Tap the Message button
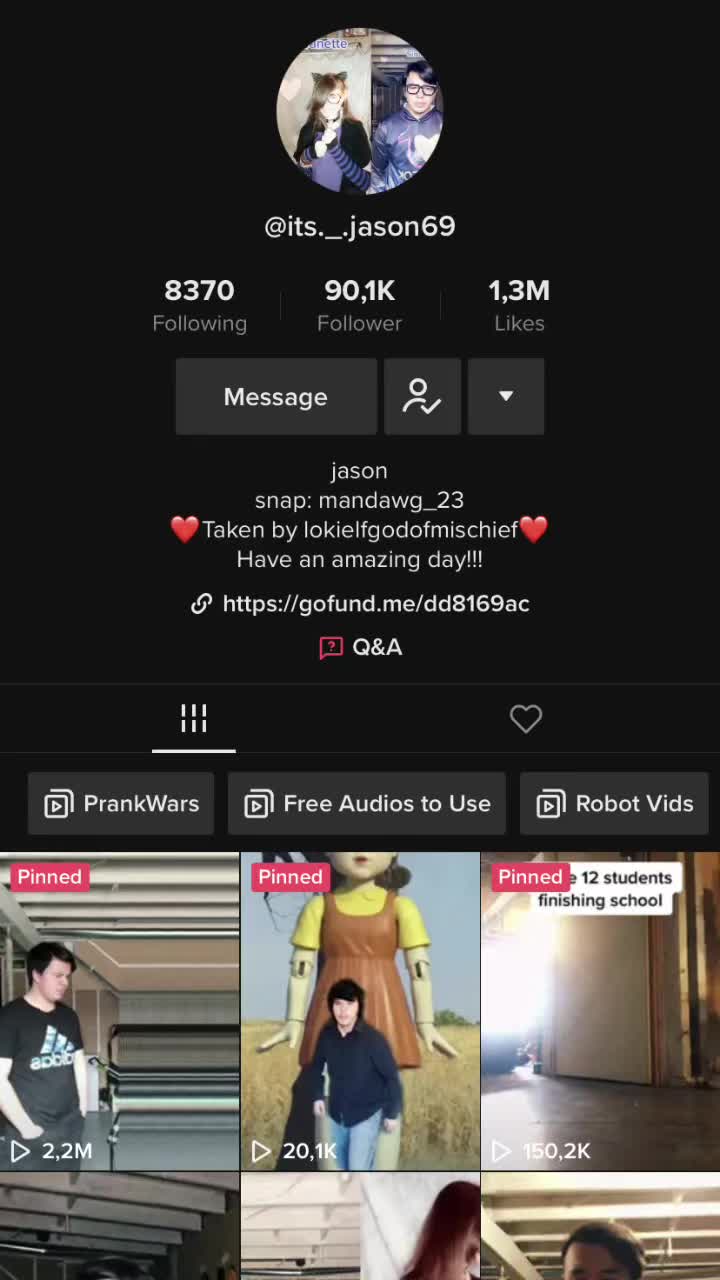 pos(276,397)
